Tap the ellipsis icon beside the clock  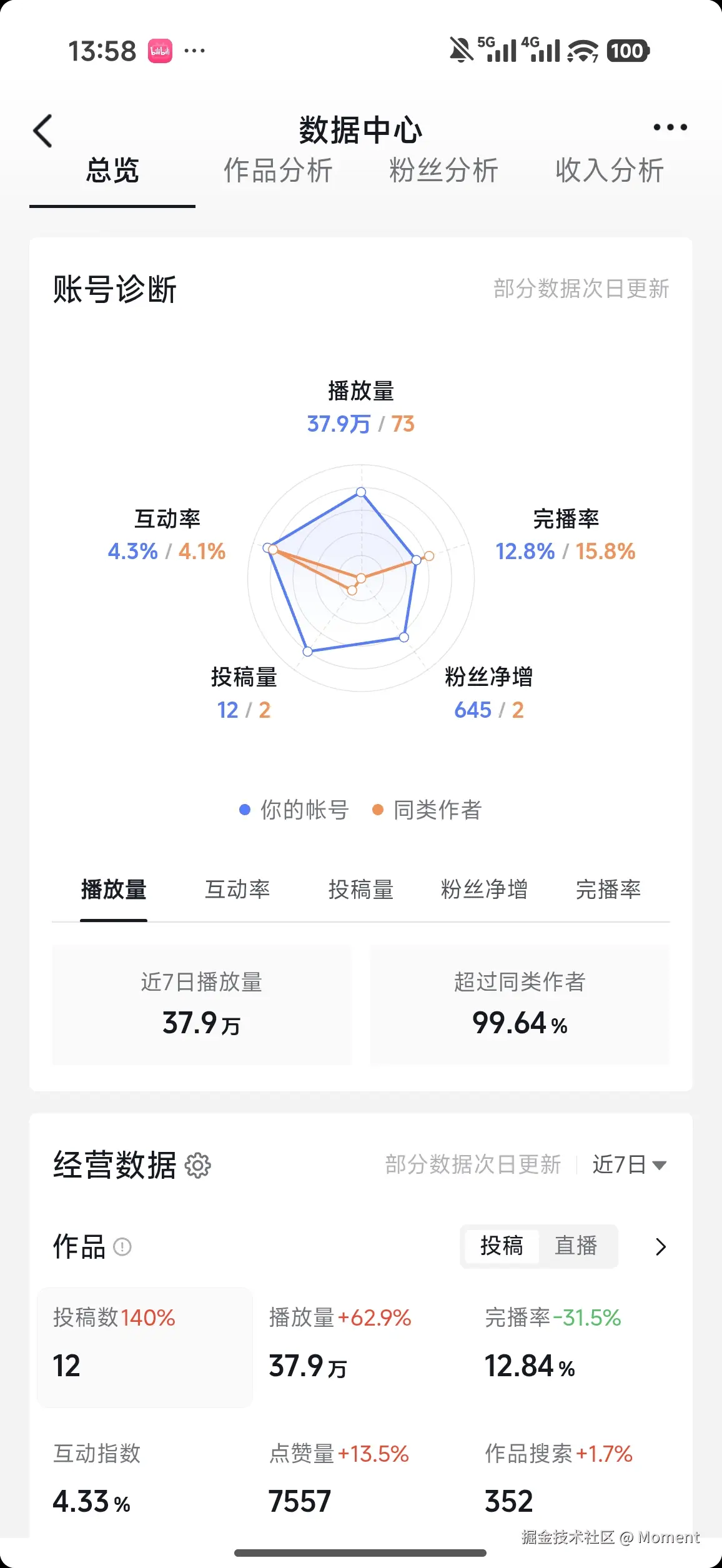[194, 50]
